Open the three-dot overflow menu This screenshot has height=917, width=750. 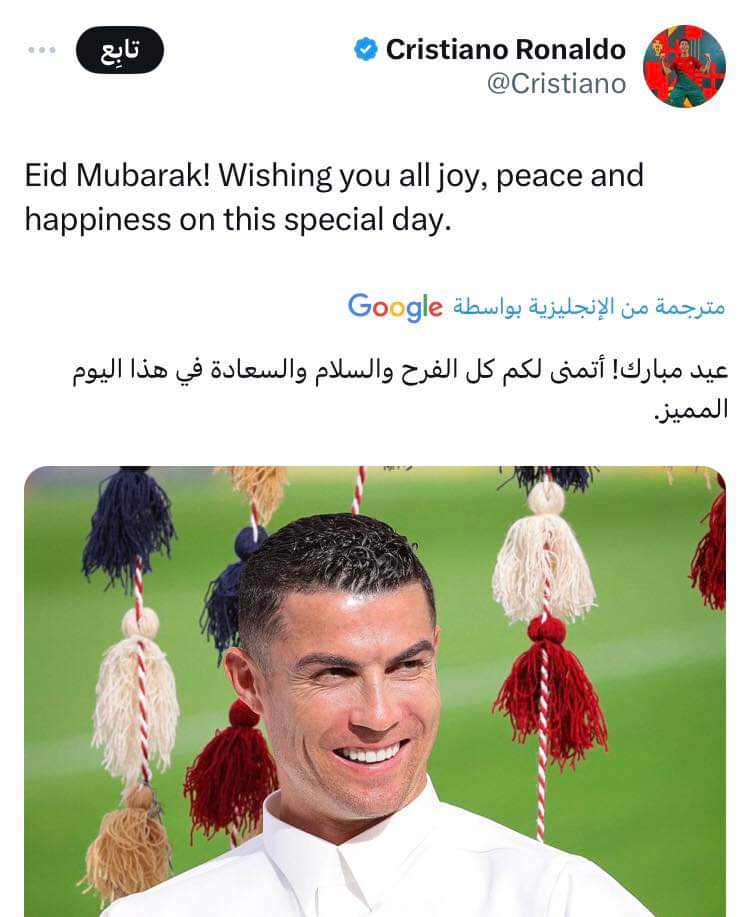(x=42, y=50)
